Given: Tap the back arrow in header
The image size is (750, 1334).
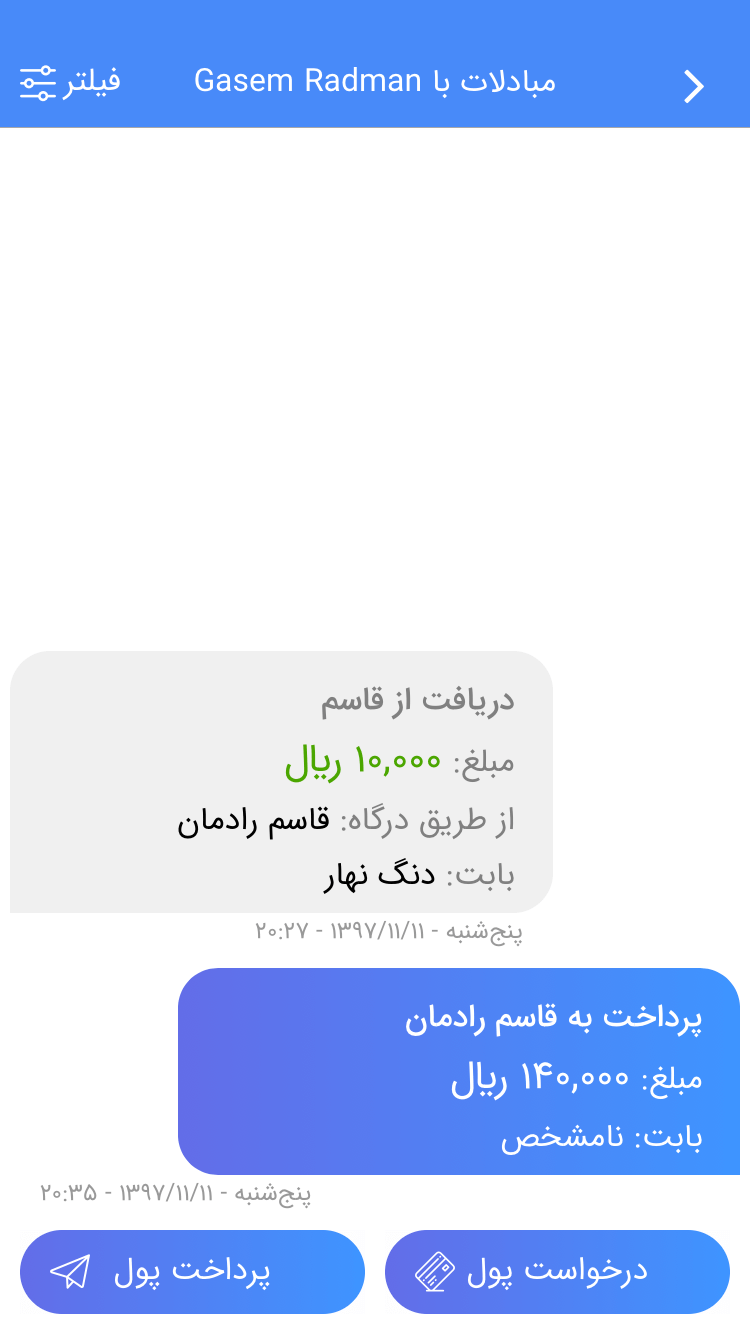Looking at the screenshot, I should pos(693,86).
